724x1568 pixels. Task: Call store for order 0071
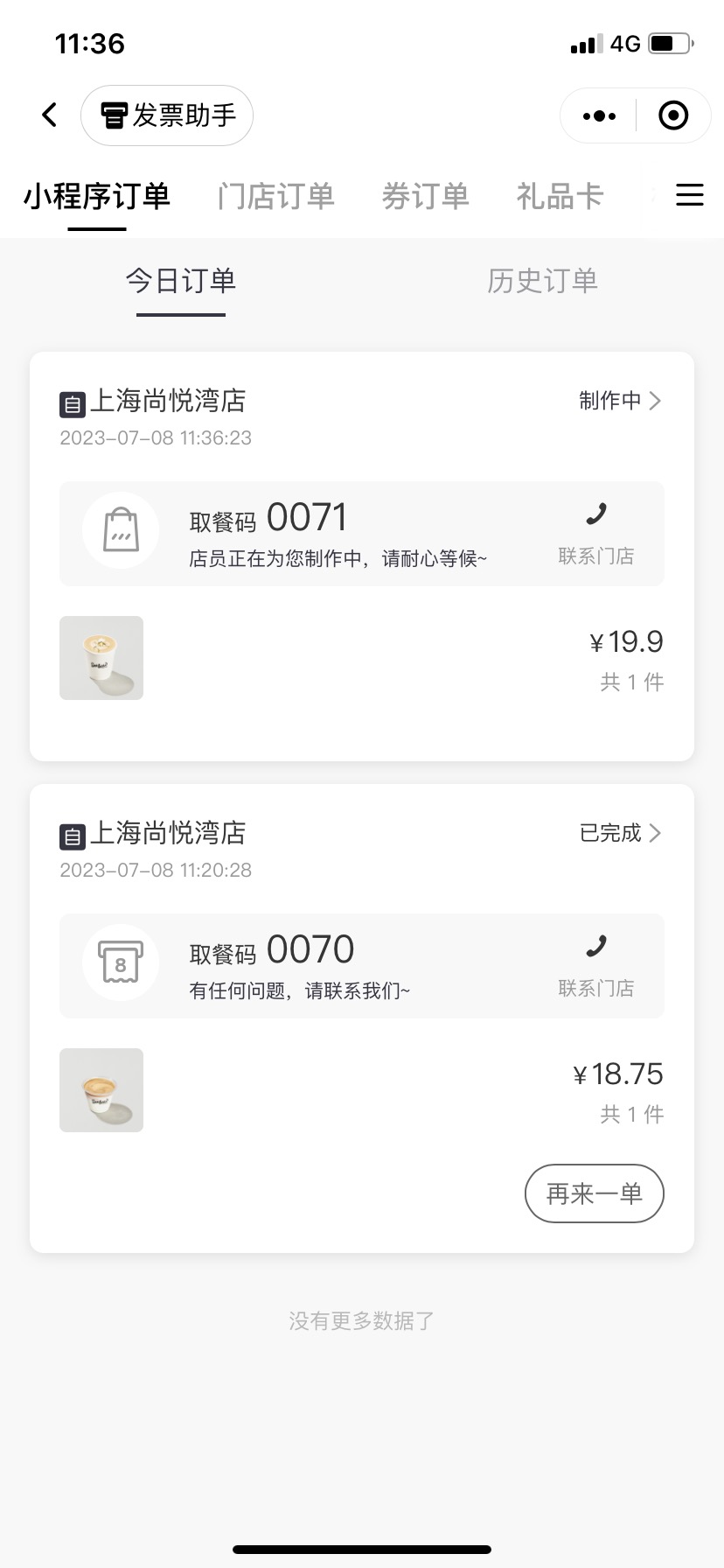tap(596, 534)
